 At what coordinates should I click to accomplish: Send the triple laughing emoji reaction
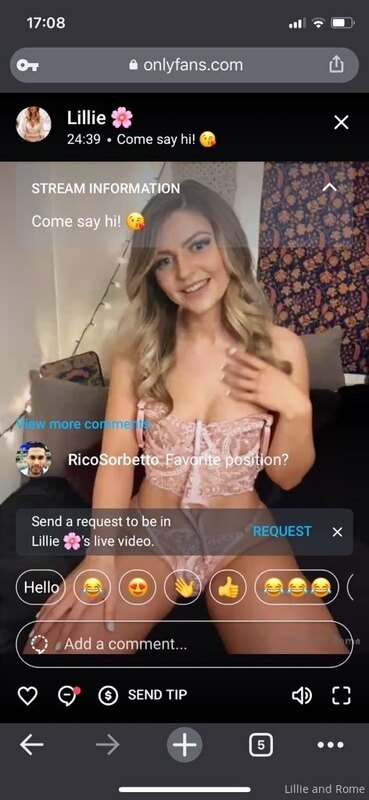[297, 587]
